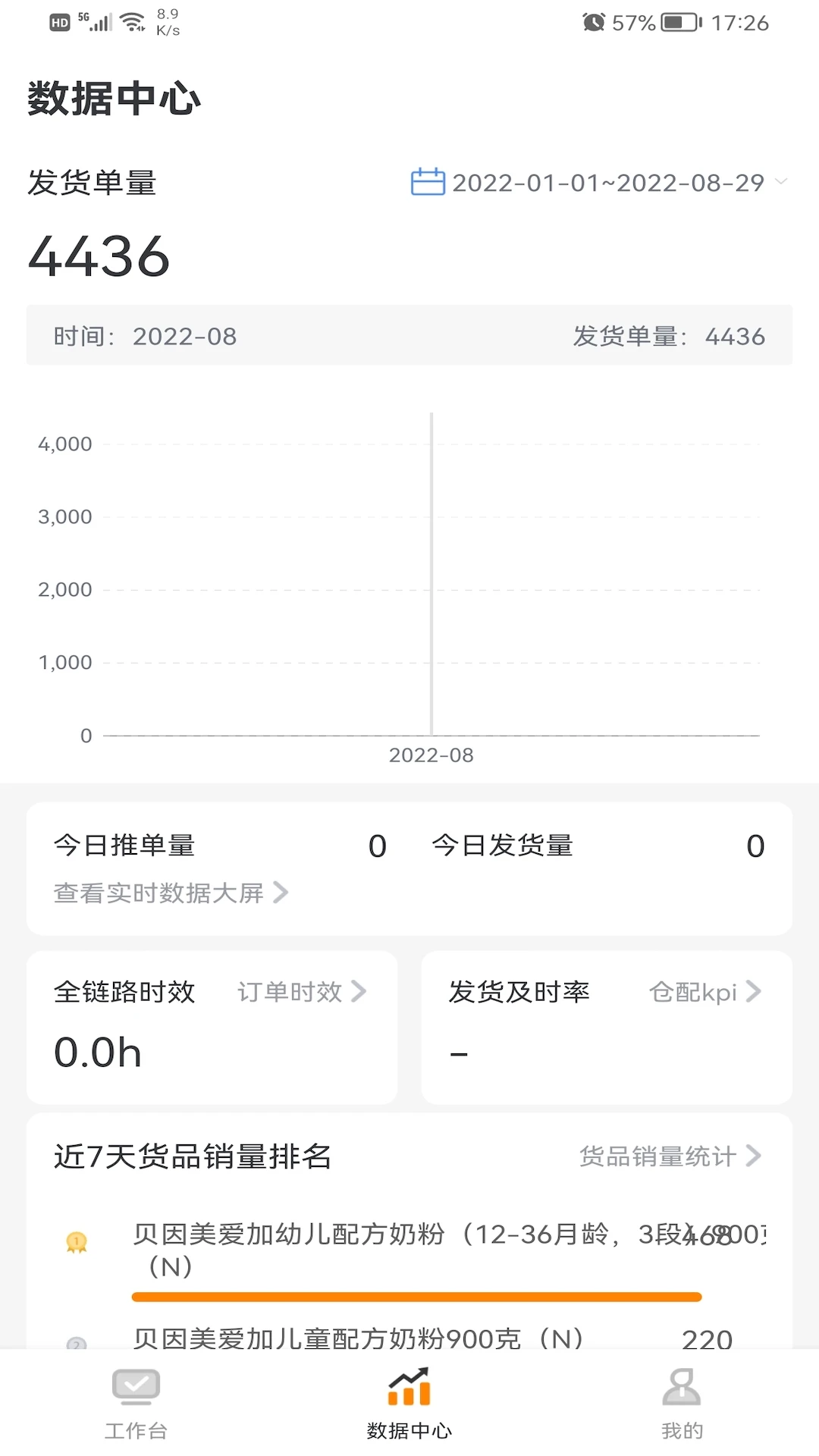Select the 数据中心 tab
819x1456 pixels.
click(409, 1403)
